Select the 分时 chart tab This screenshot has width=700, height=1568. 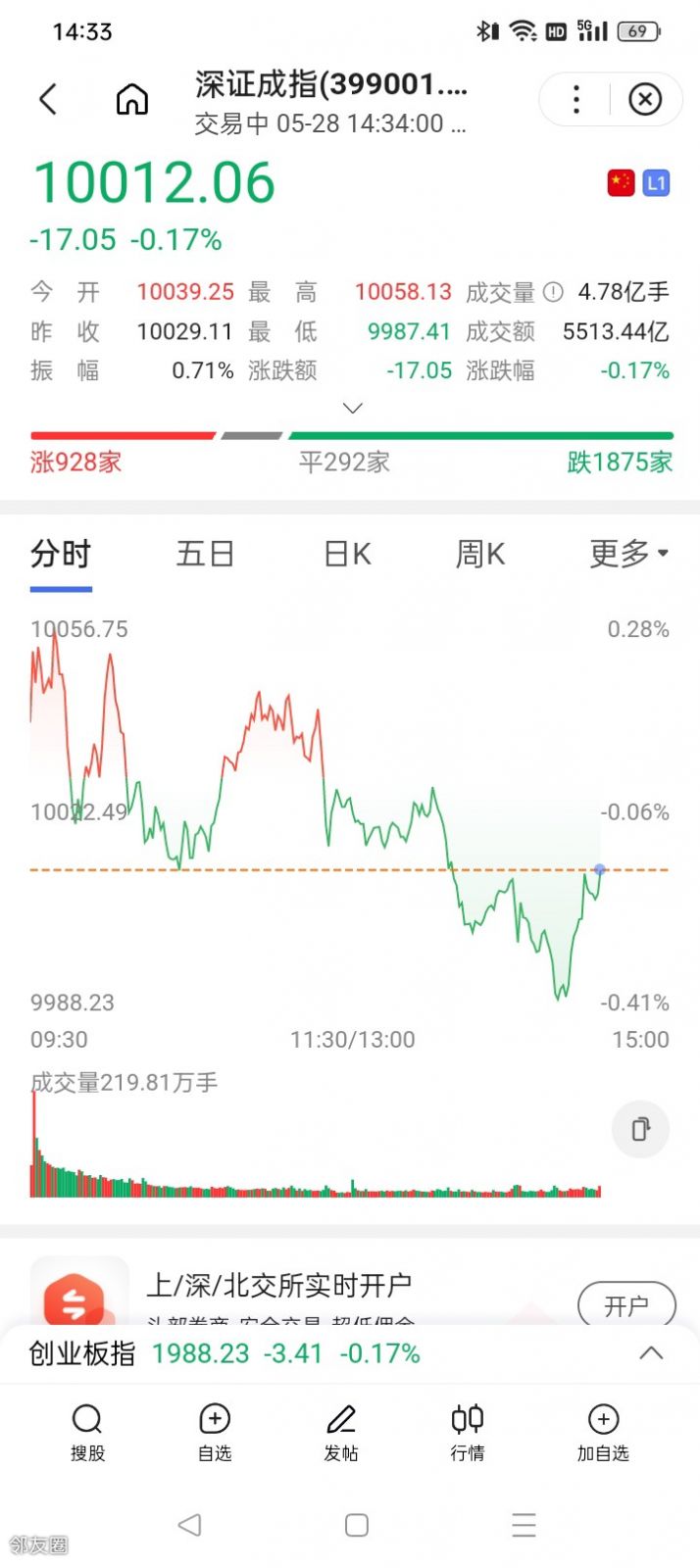point(61,555)
